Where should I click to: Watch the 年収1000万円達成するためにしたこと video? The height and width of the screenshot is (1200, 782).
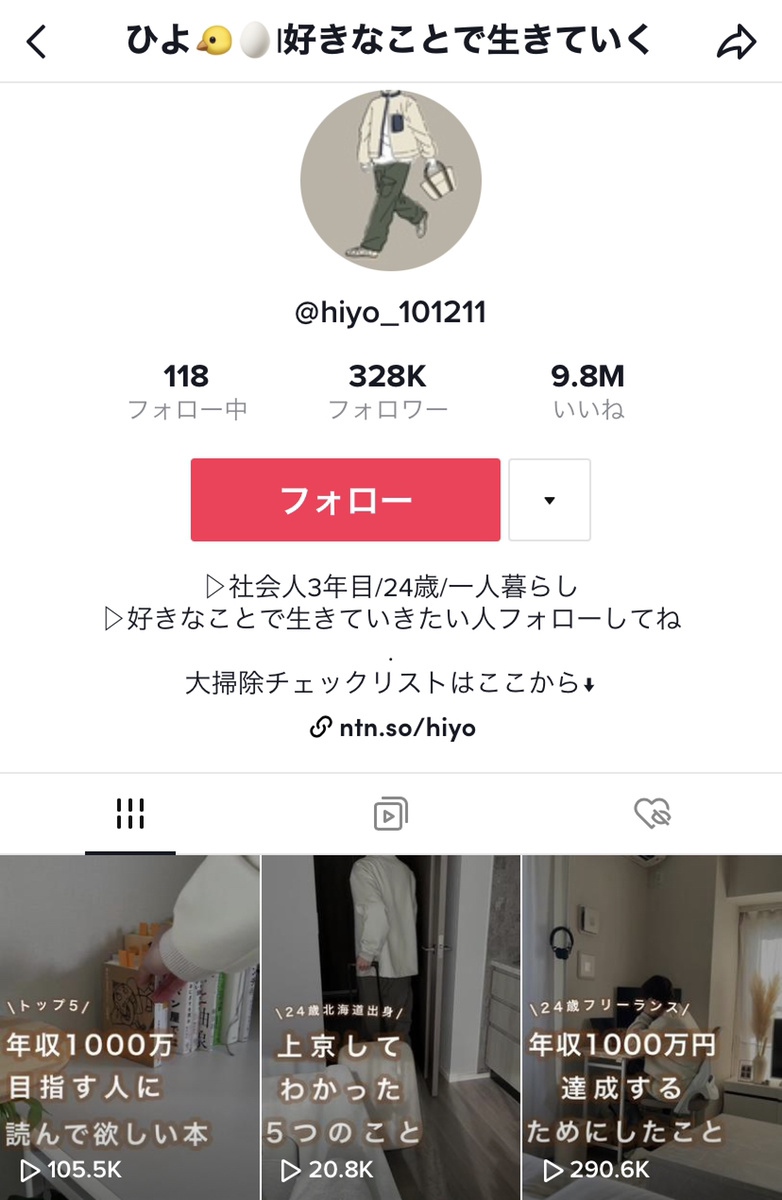[x=652, y=1027]
